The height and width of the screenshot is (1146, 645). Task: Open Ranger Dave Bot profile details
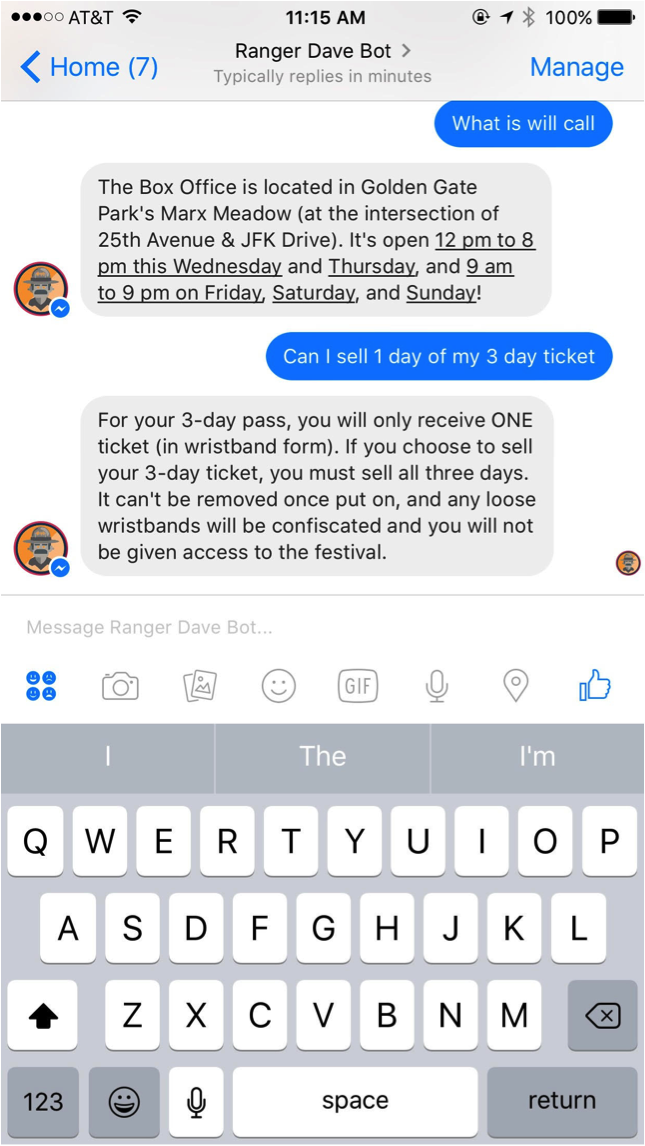pyautogui.click(x=322, y=50)
